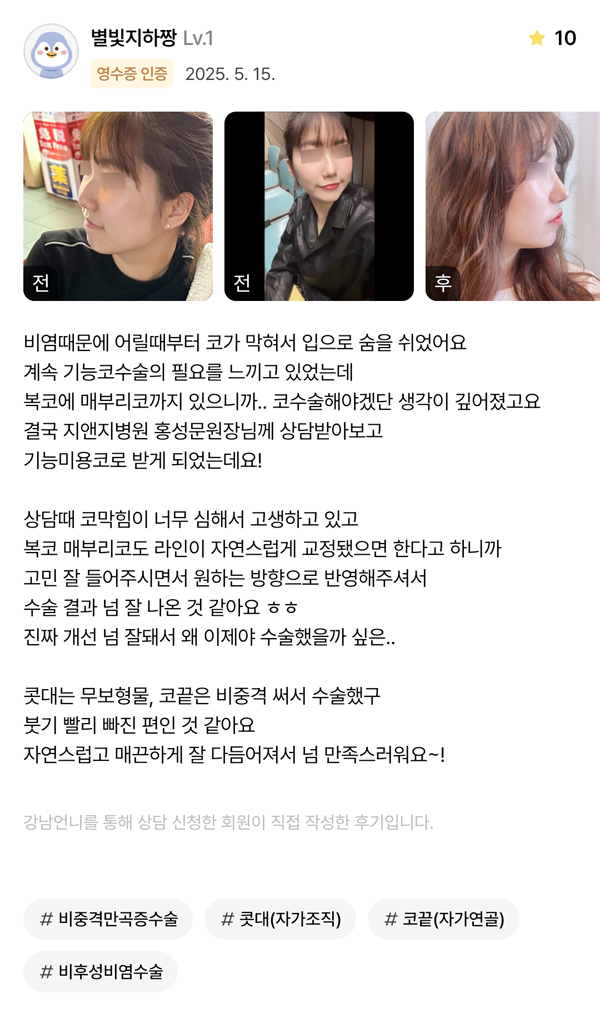600x1009 pixels.
Task: Open 별빛지하짱's profile avatar
Action: pyautogui.click(x=50, y=51)
